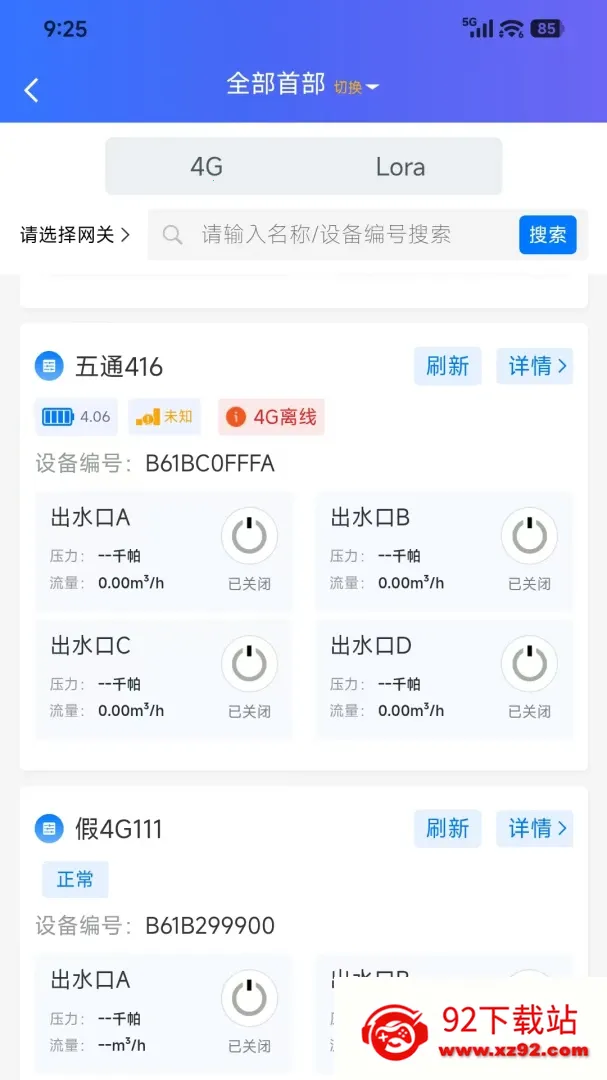Toggle power for 出水口A of 假4G111

249,998
